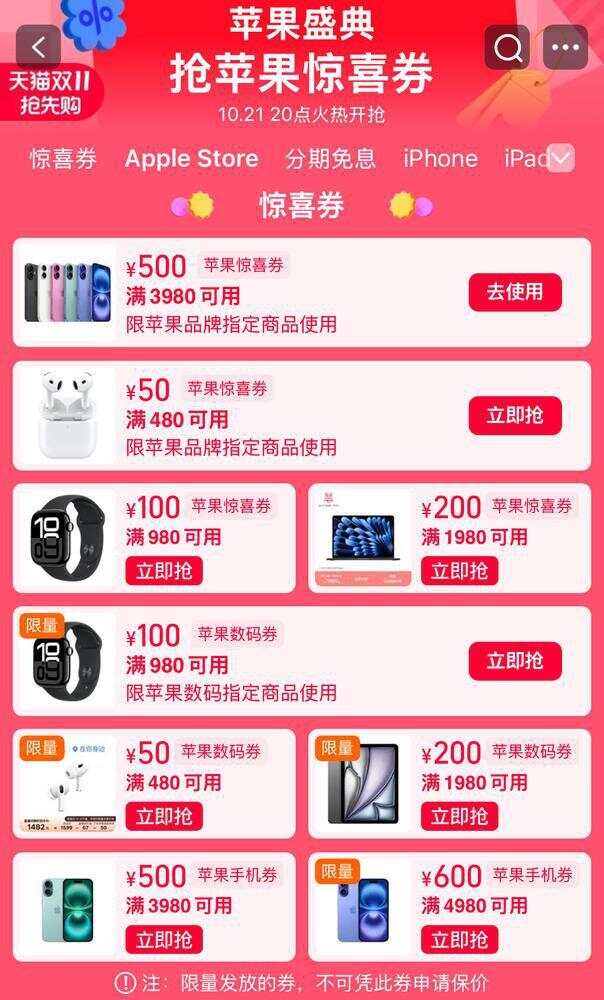This screenshot has width=604, height=1000.
Task: Open the three-dot overflow menu
Action: 565,47
